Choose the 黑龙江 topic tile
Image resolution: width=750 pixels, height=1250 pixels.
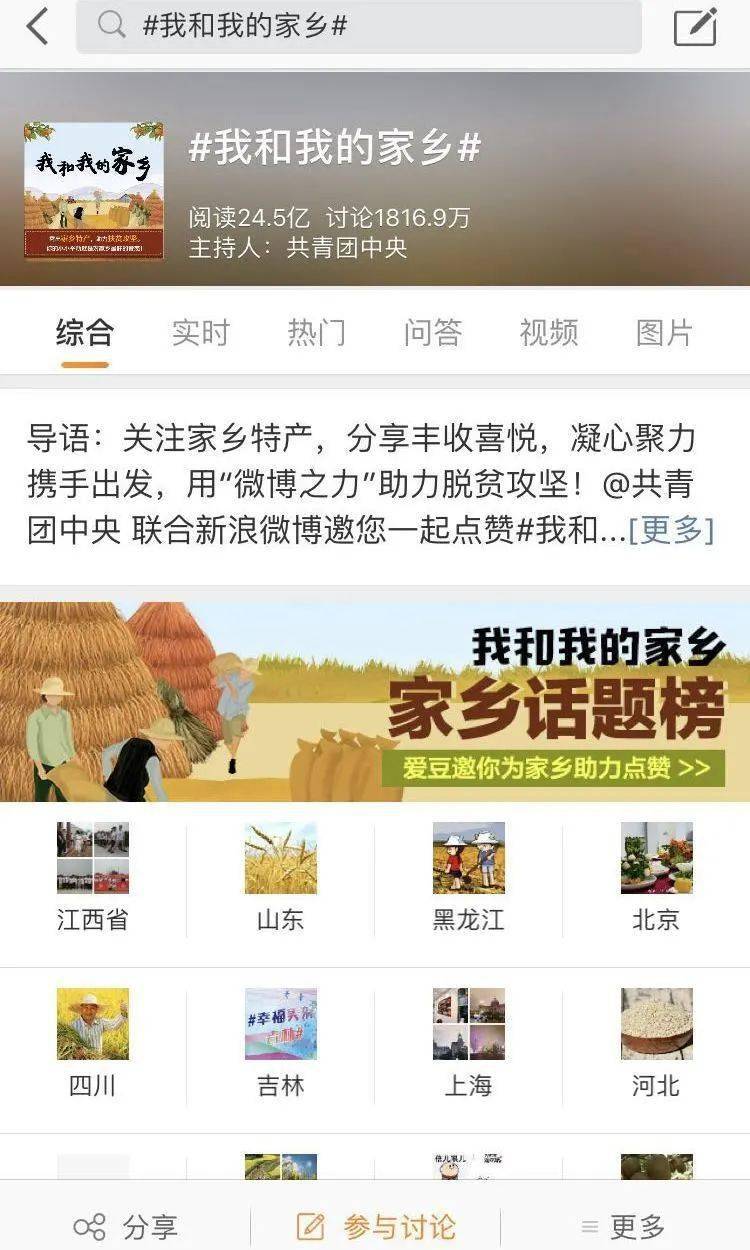(x=468, y=877)
